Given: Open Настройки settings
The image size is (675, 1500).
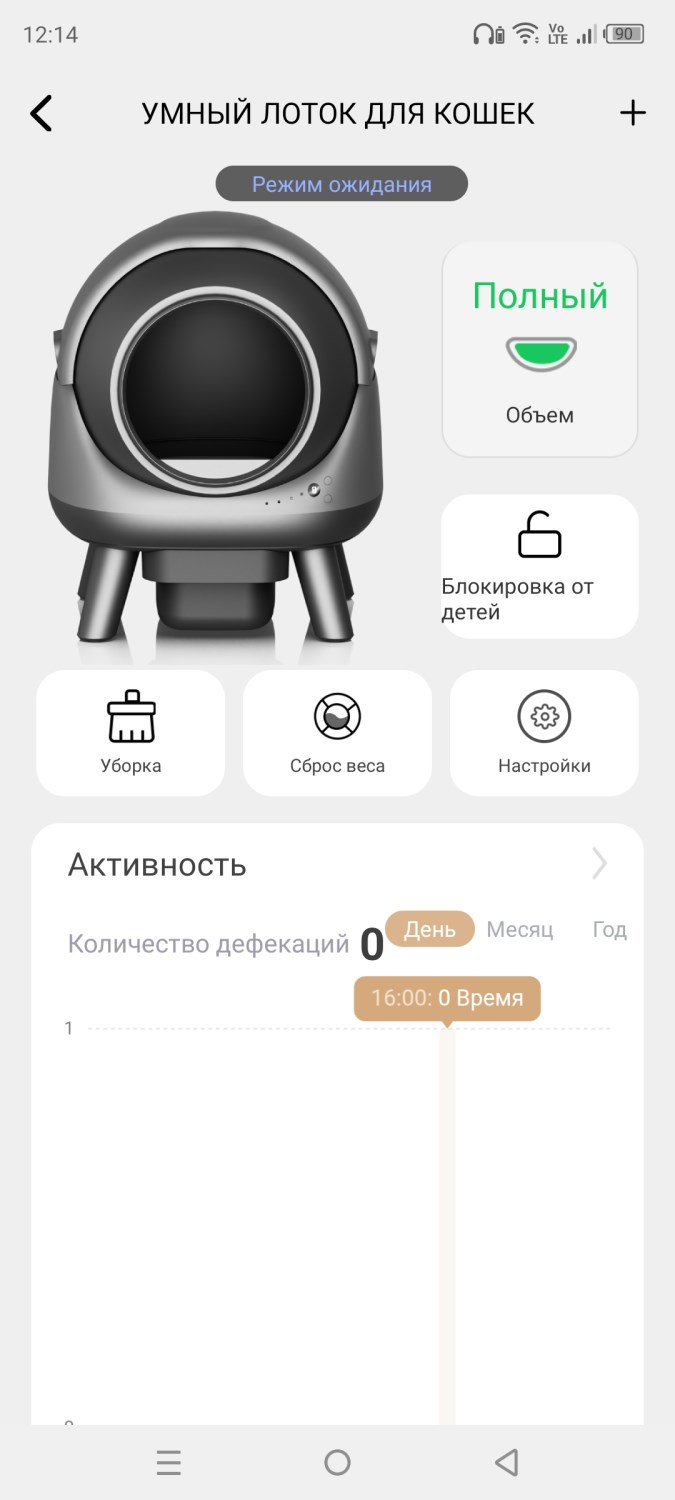Looking at the screenshot, I should click(x=544, y=732).
